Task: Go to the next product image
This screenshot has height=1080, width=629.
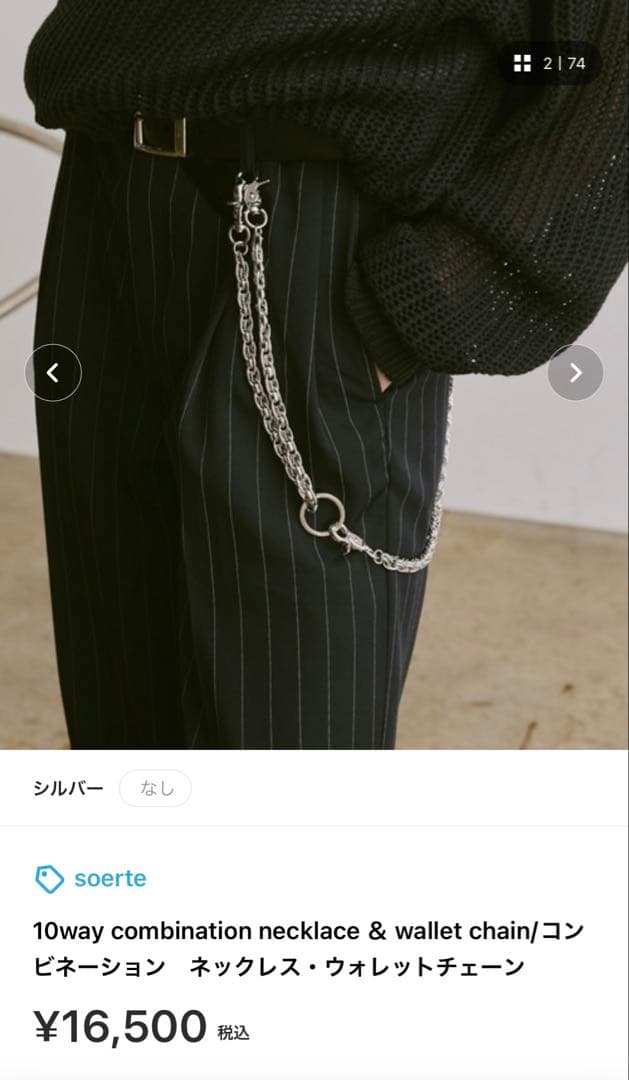Action: point(575,373)
